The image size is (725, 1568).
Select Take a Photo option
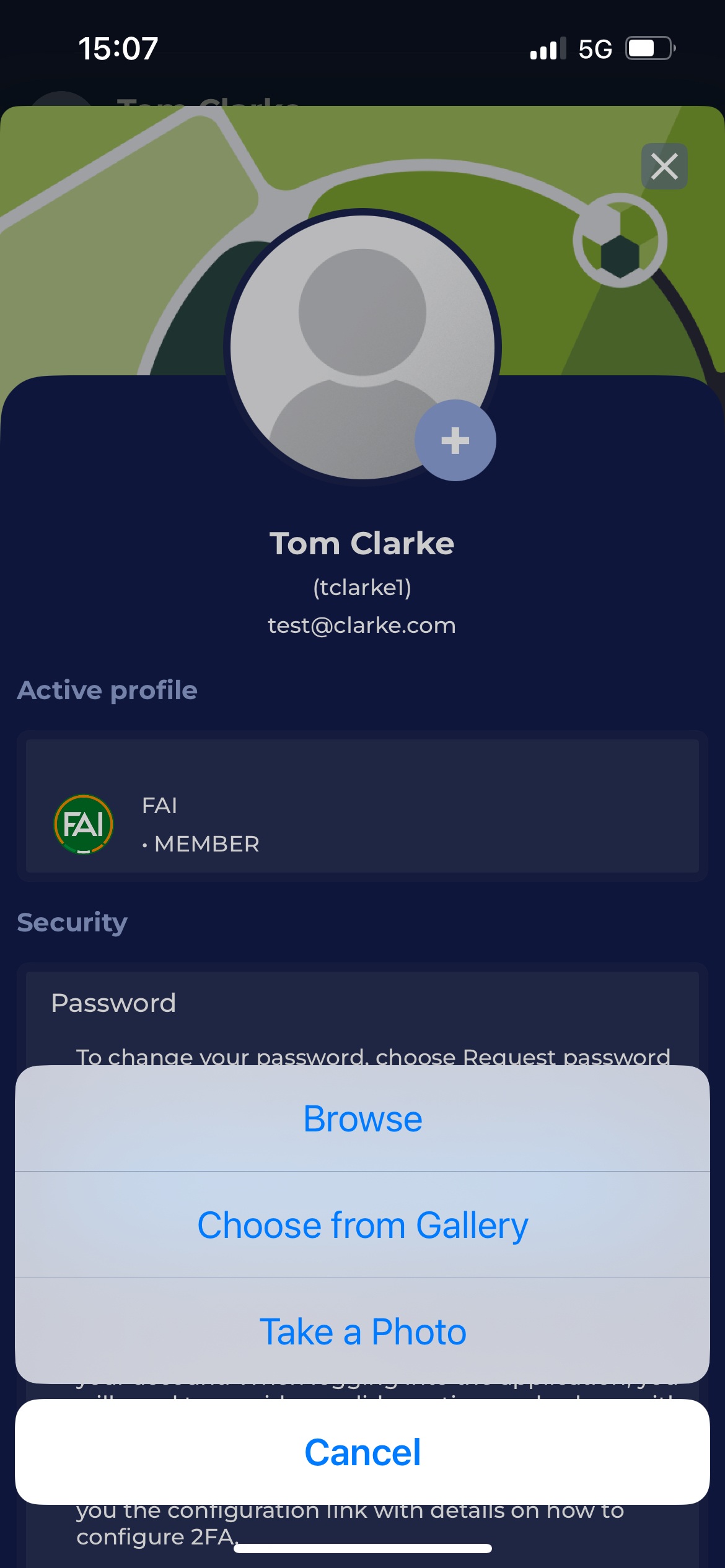[362, 1331]
